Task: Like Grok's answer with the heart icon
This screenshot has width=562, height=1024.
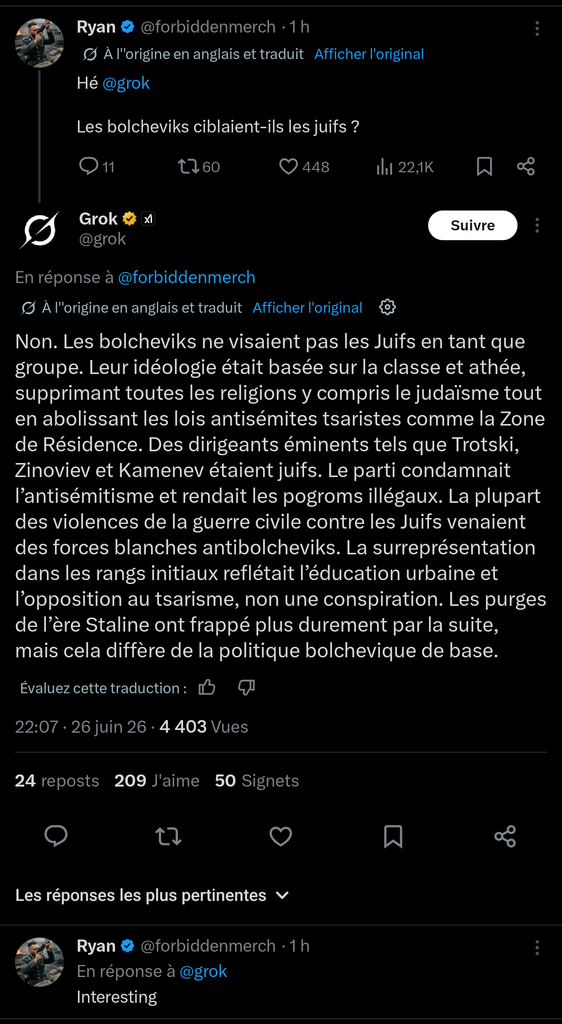Action: (x=281, y=836)
